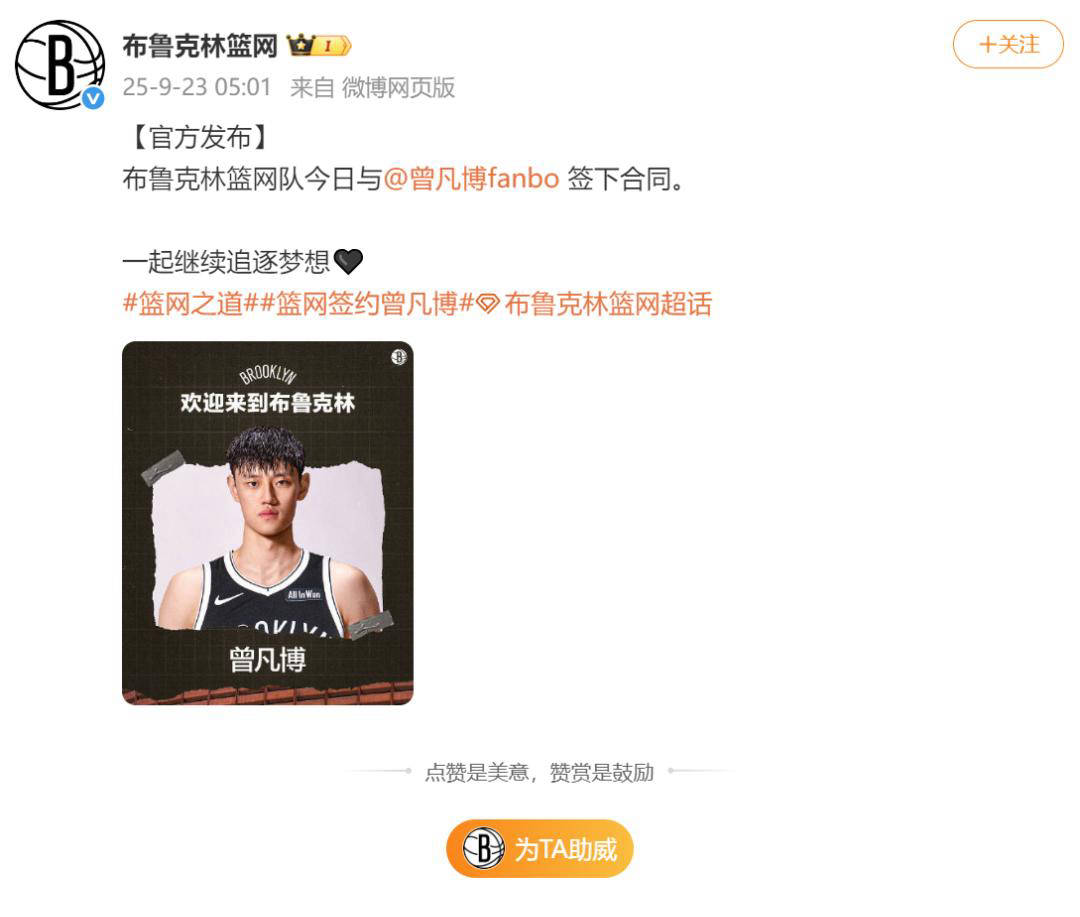This screenshot has width=1080, height=917.
Task: Open 布鲁克林篮网 profile avatar
Action: click(60, 65)
